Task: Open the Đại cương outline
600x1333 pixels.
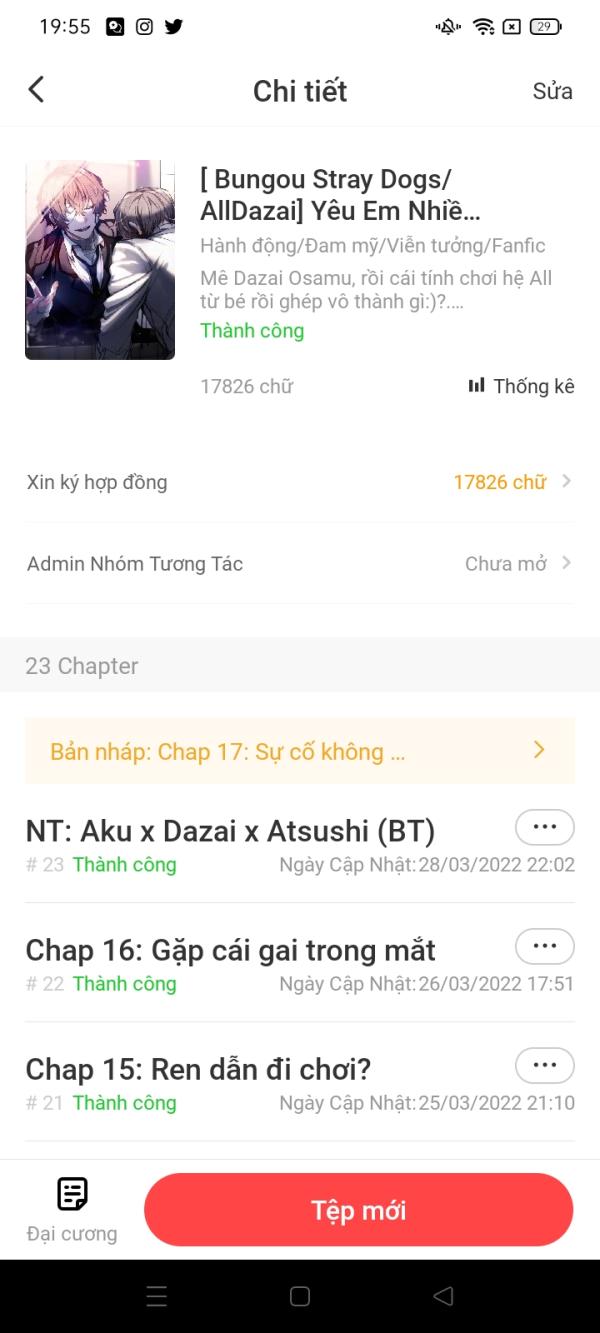Action: (x=72, y=1208)
